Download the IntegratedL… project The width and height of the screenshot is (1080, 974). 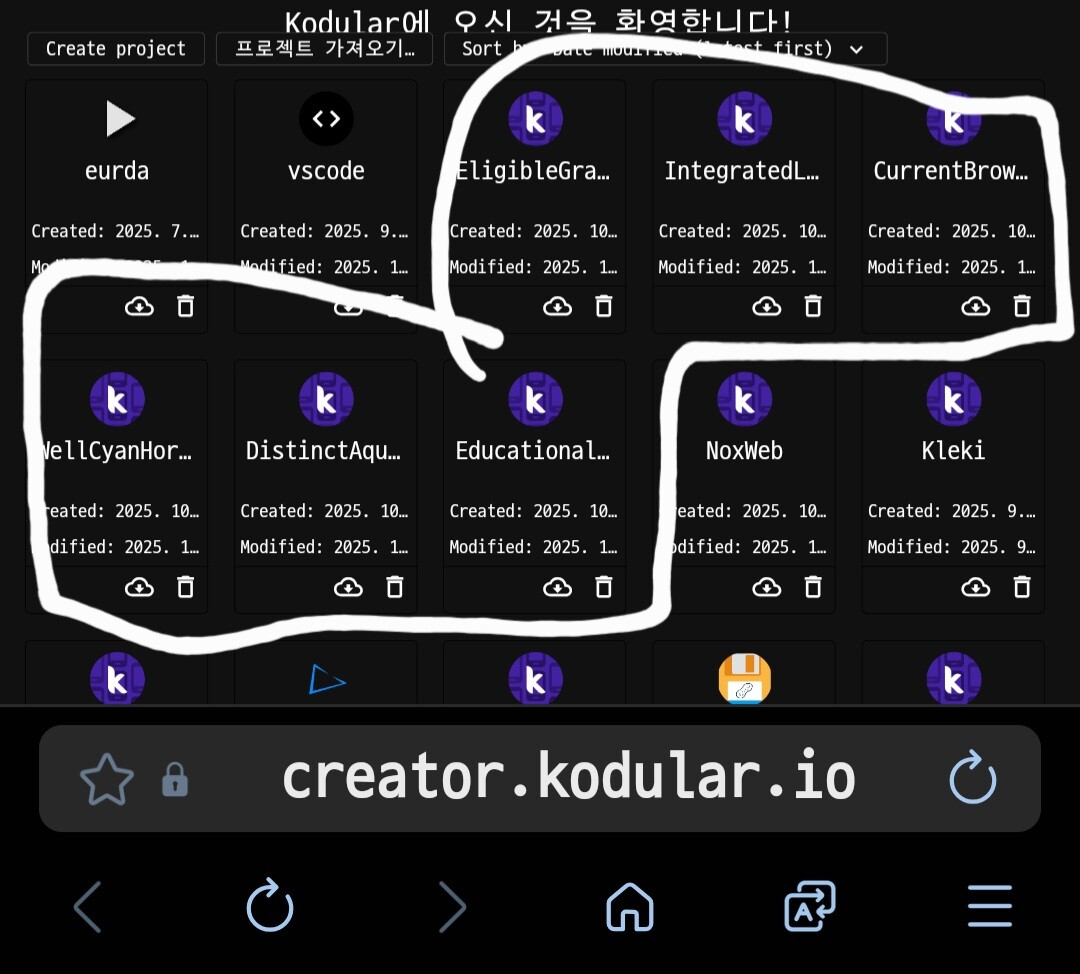766,306
